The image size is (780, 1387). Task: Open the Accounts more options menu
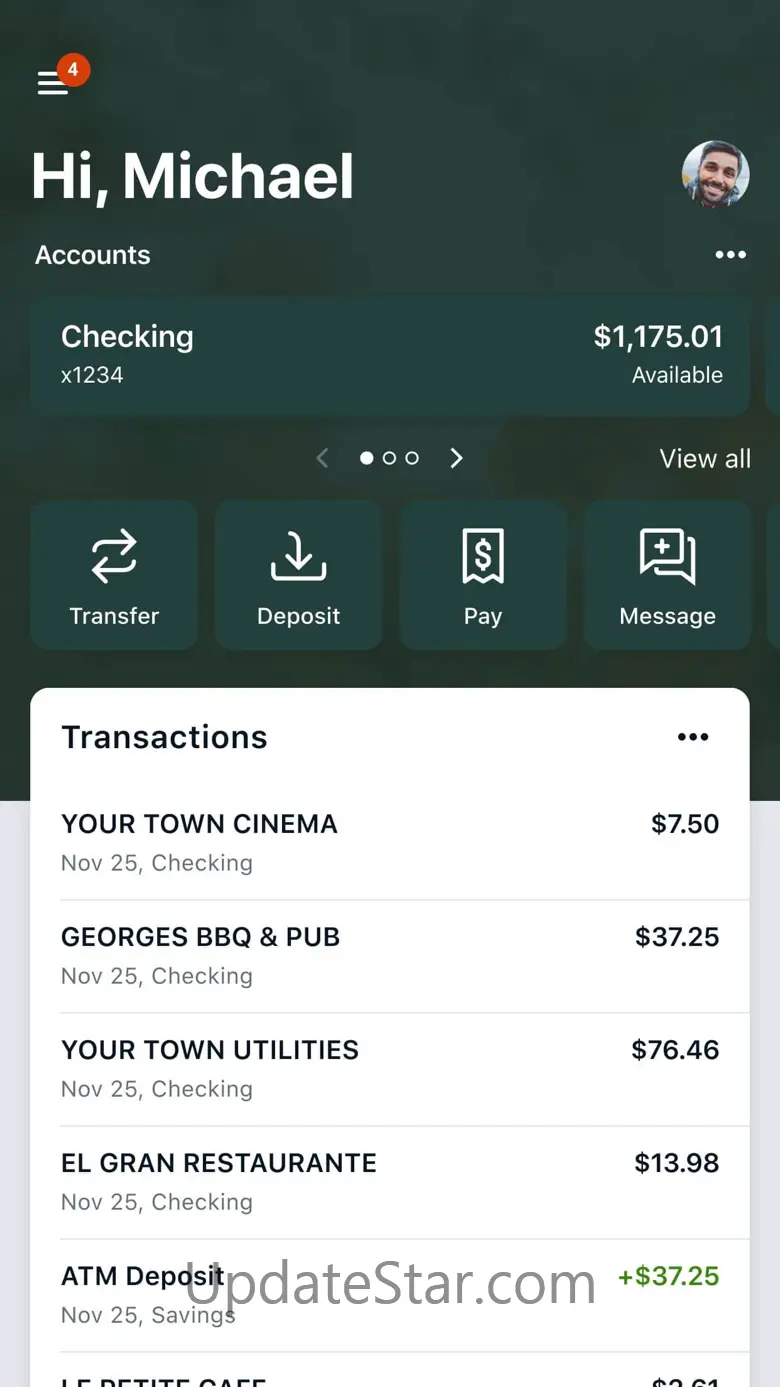click(730, 255)
